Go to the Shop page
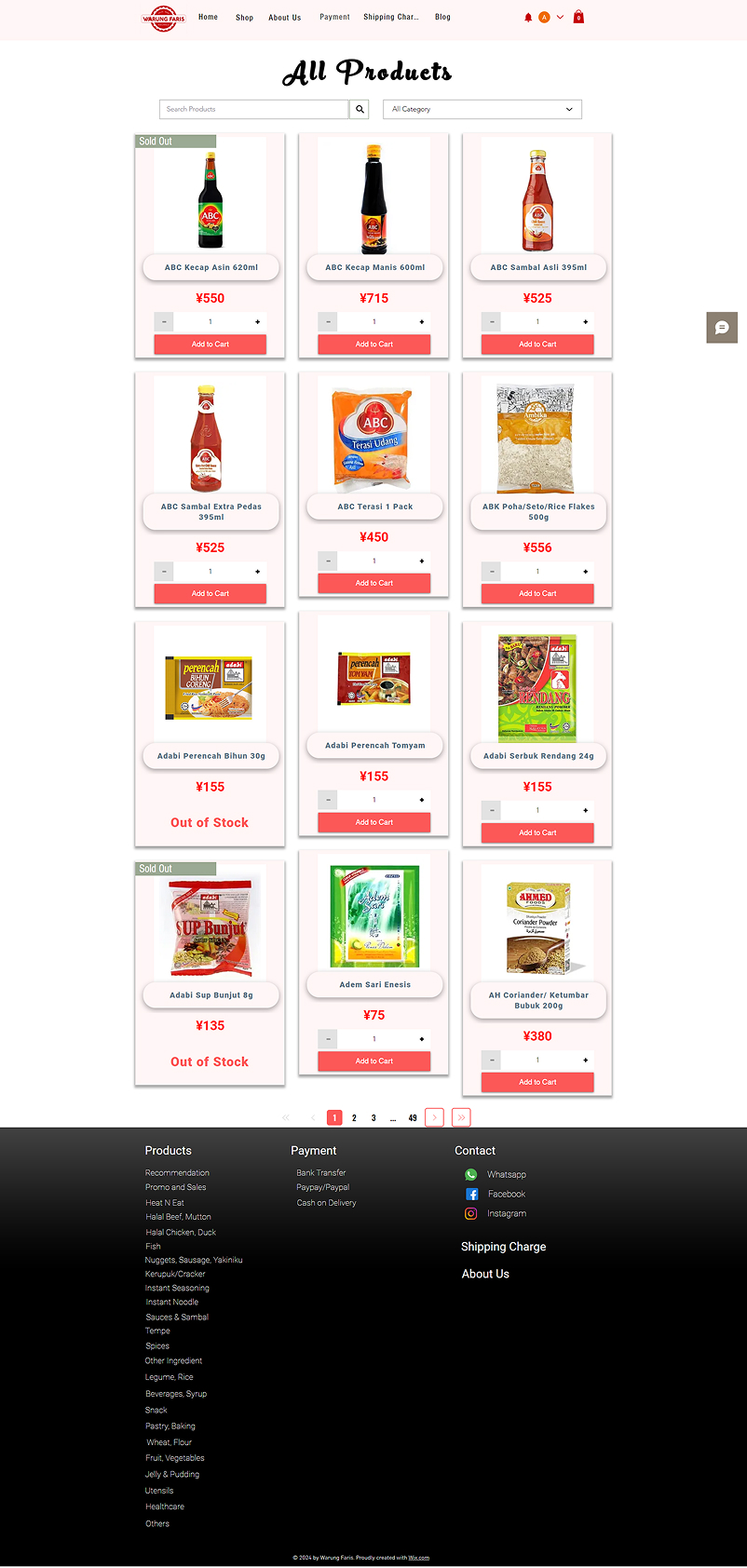747x1568 pixels. [x=244, y=18]
